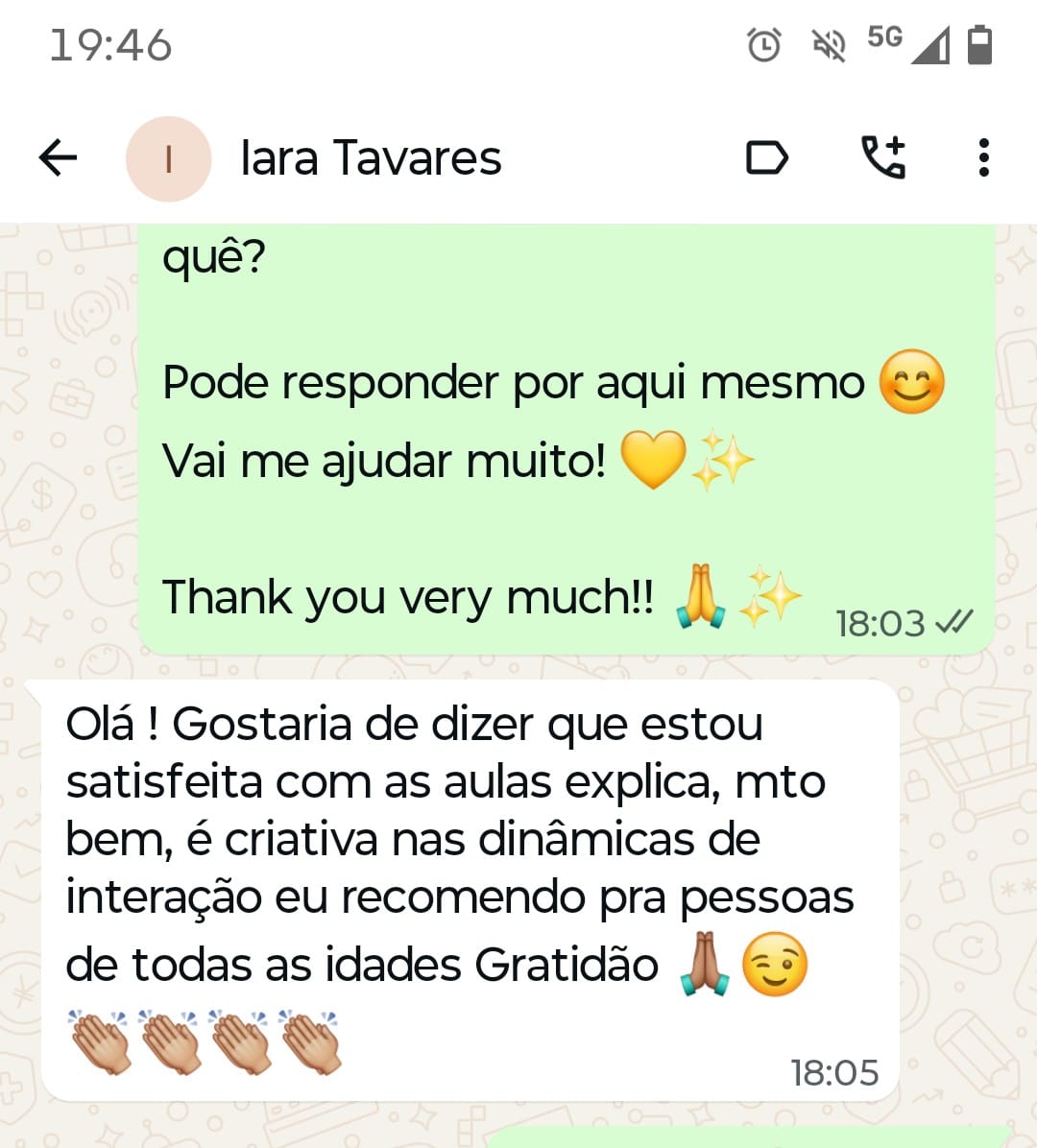1037x1148 pixels.
Task: Start a call with Iara Tavares
Action: tap(883, 158)
